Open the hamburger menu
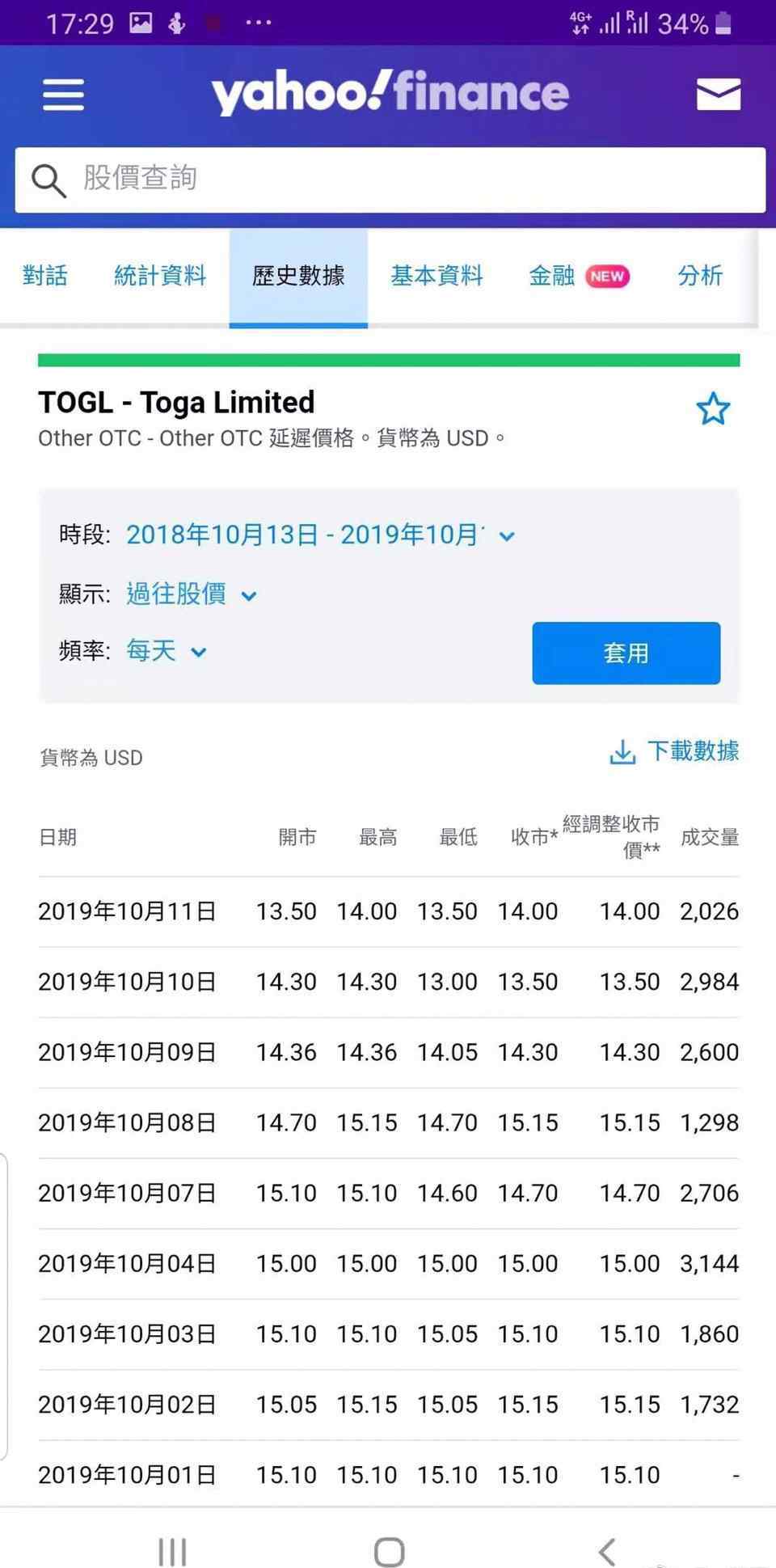776x1568 pixels. tap(63, 95)
